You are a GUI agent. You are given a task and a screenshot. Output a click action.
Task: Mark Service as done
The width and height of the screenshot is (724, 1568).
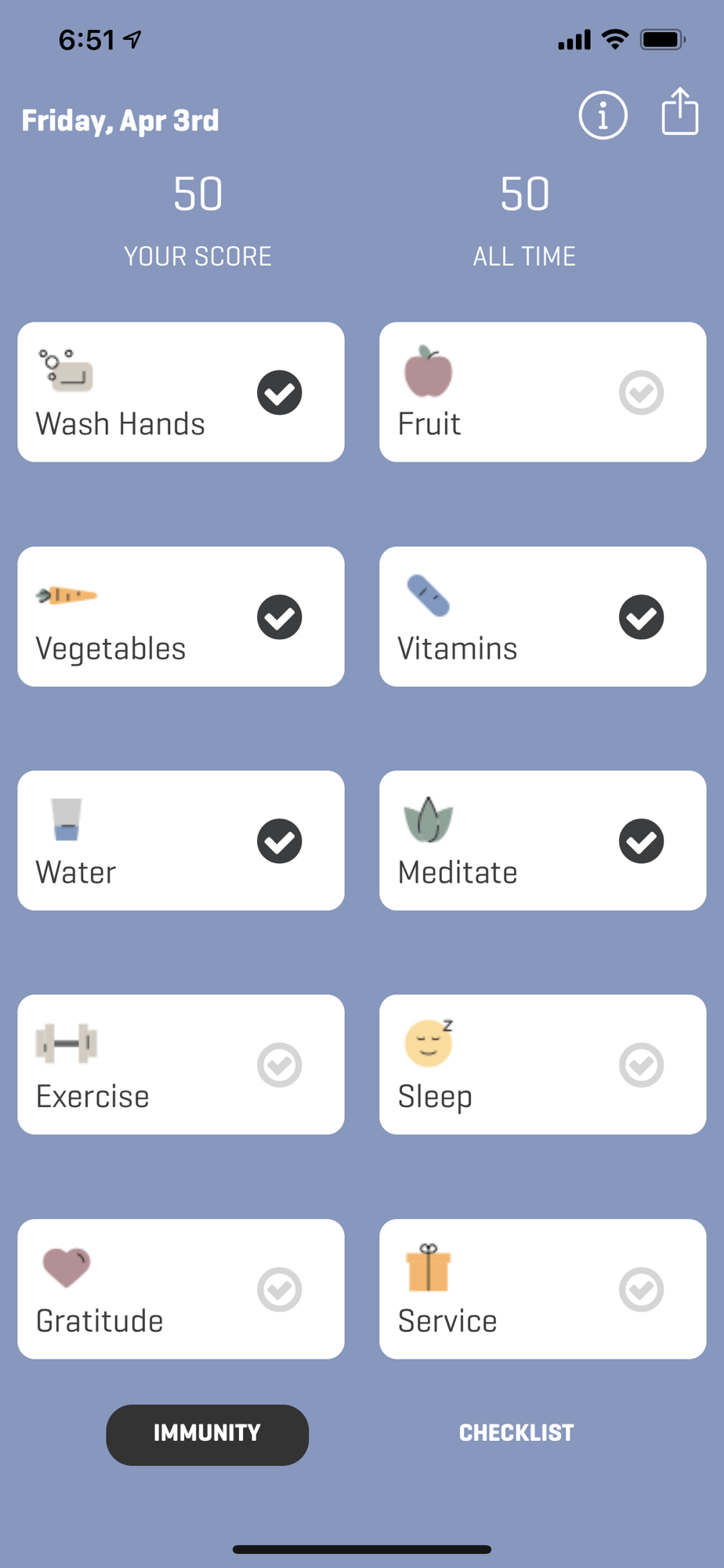point(641,1290)
